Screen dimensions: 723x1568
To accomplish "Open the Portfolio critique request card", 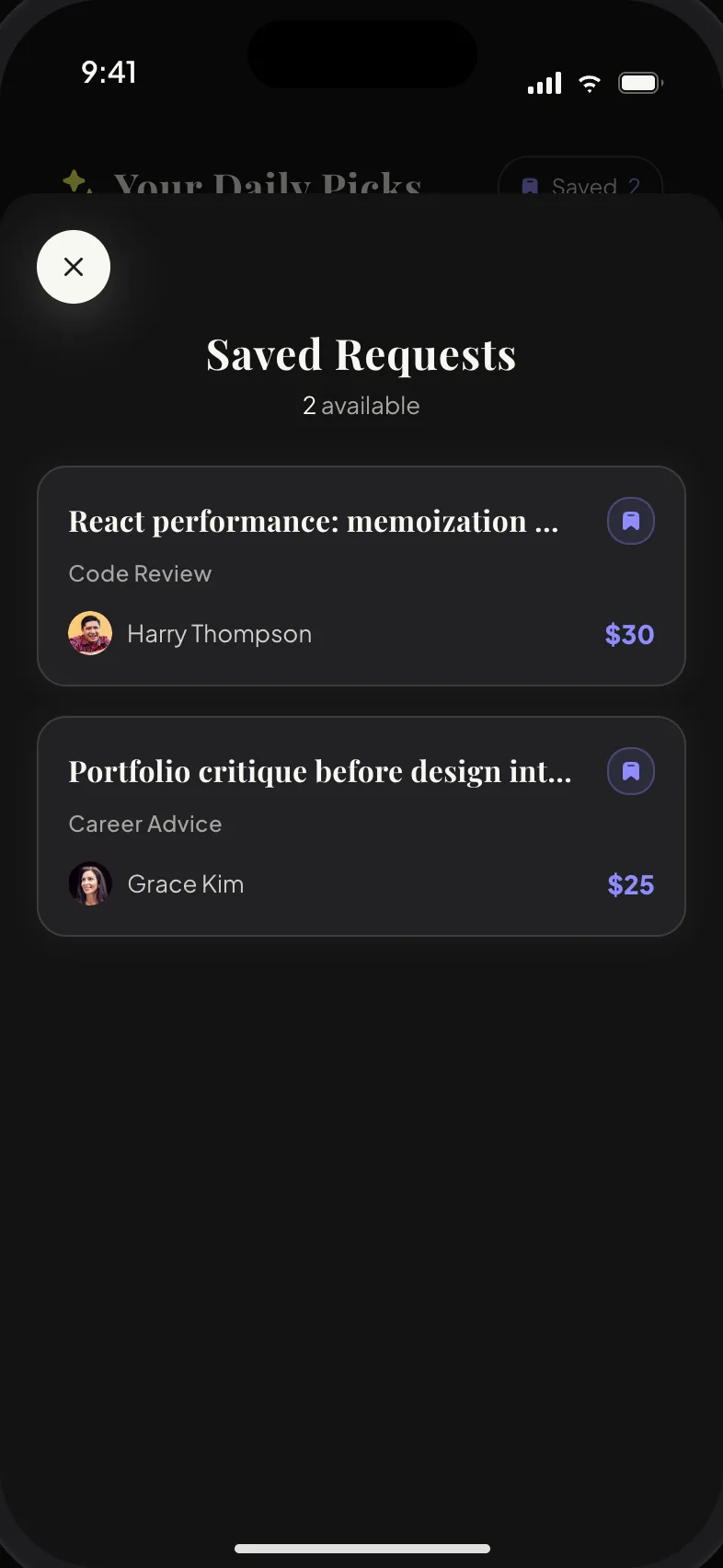I will (x=361, y=826).
